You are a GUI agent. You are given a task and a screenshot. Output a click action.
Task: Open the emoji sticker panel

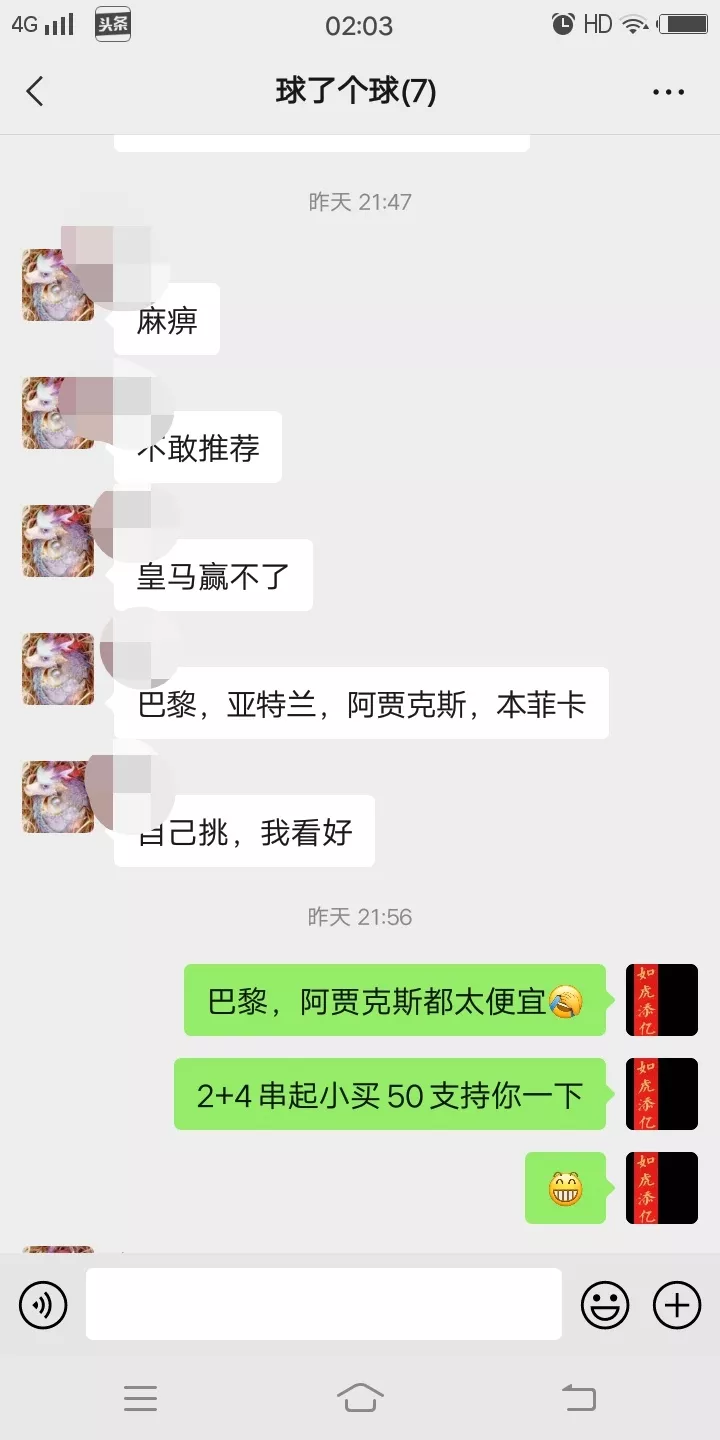[605, 1304]
